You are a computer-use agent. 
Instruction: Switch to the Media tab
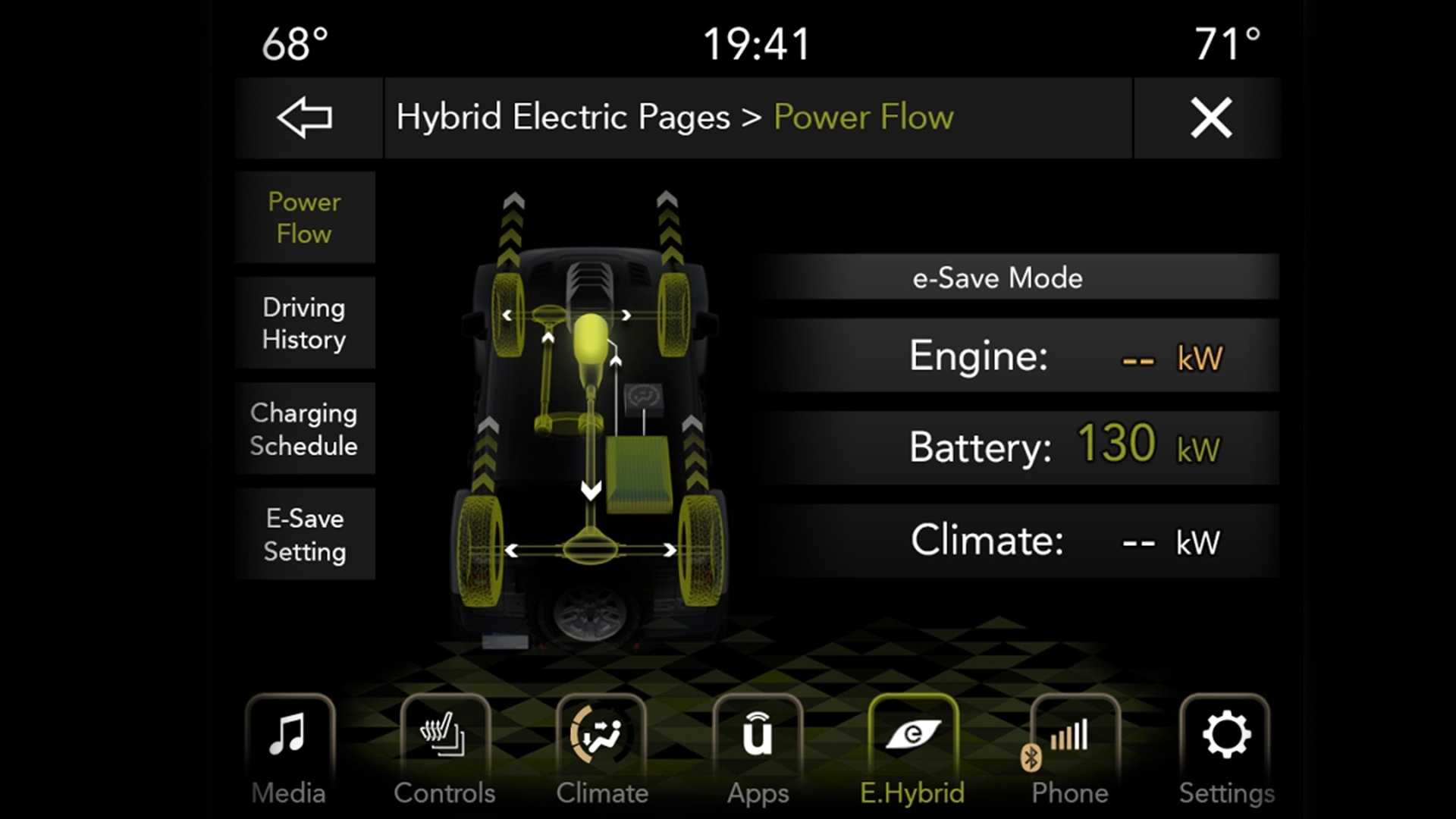[289, 749]
